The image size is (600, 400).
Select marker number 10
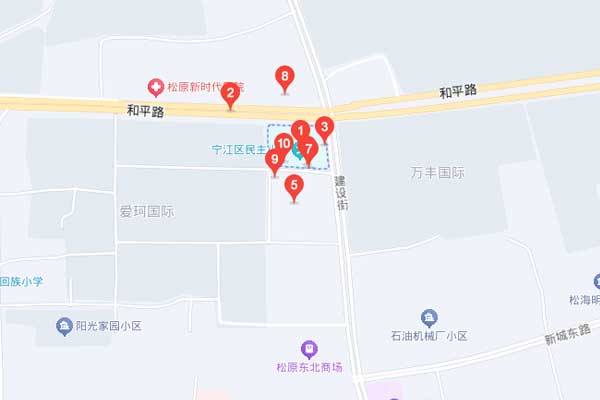coord(284,145)
